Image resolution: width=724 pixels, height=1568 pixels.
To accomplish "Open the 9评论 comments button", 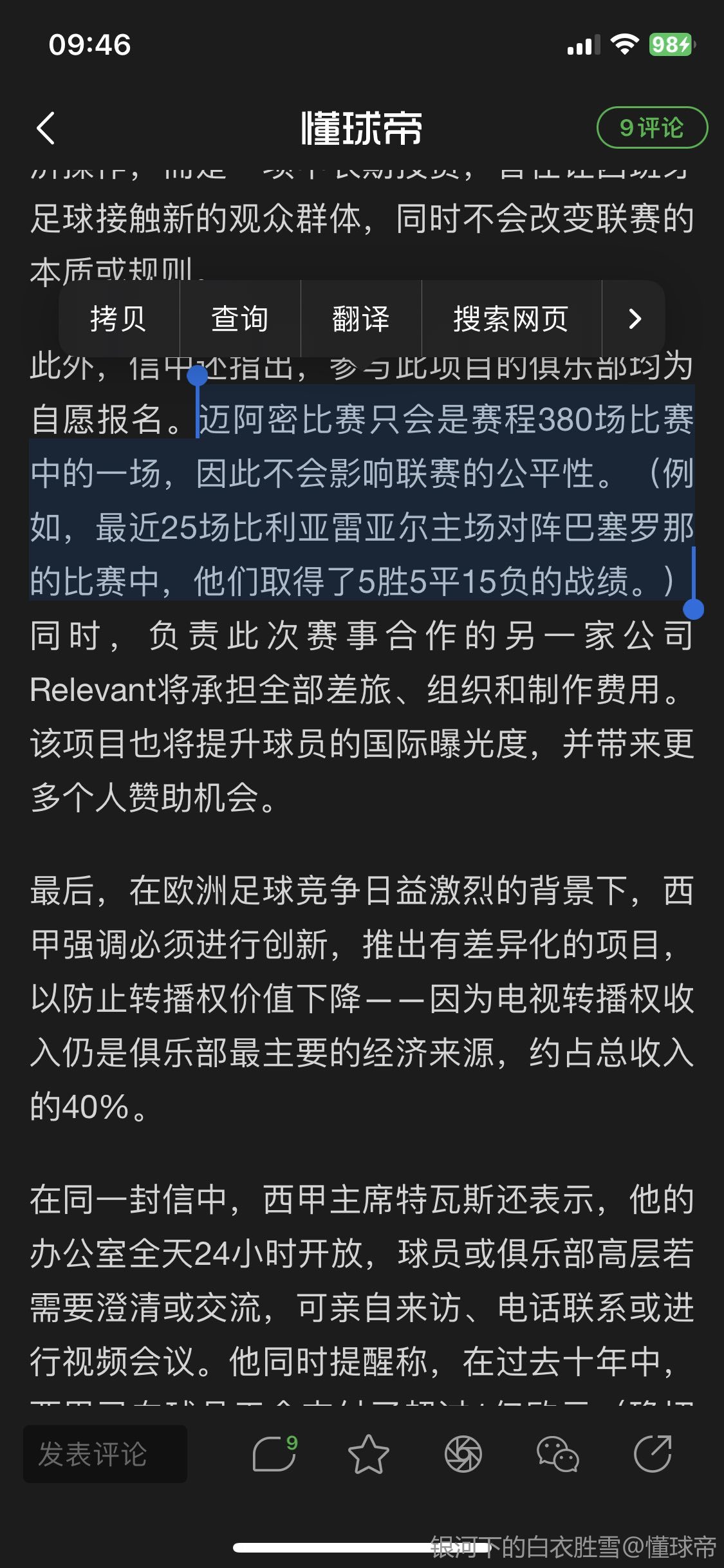I will [652, 127].
